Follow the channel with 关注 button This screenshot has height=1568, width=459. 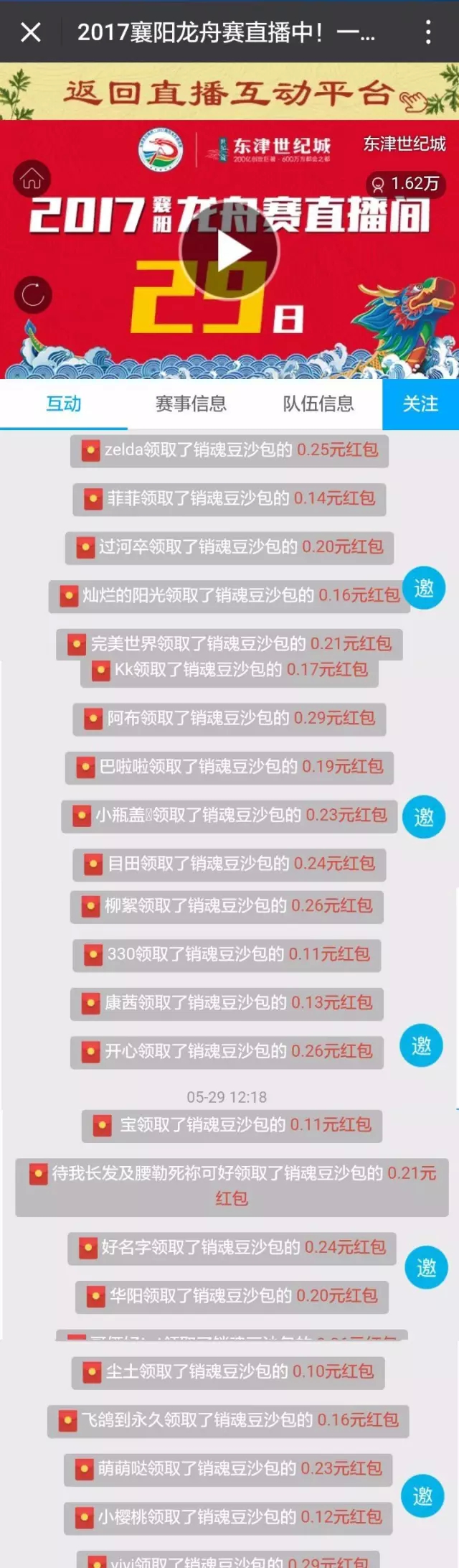coord(420,403)
